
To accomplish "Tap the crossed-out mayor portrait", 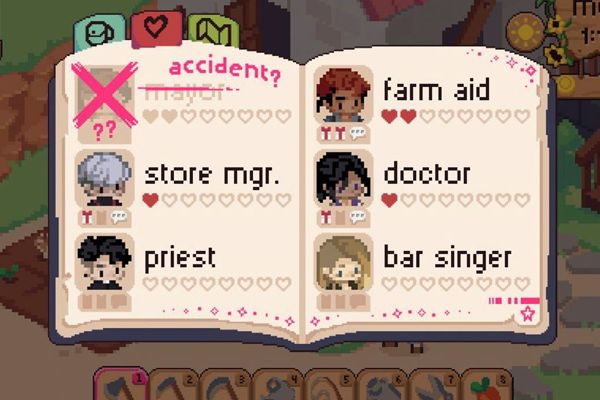I will [x=103, y=93].
